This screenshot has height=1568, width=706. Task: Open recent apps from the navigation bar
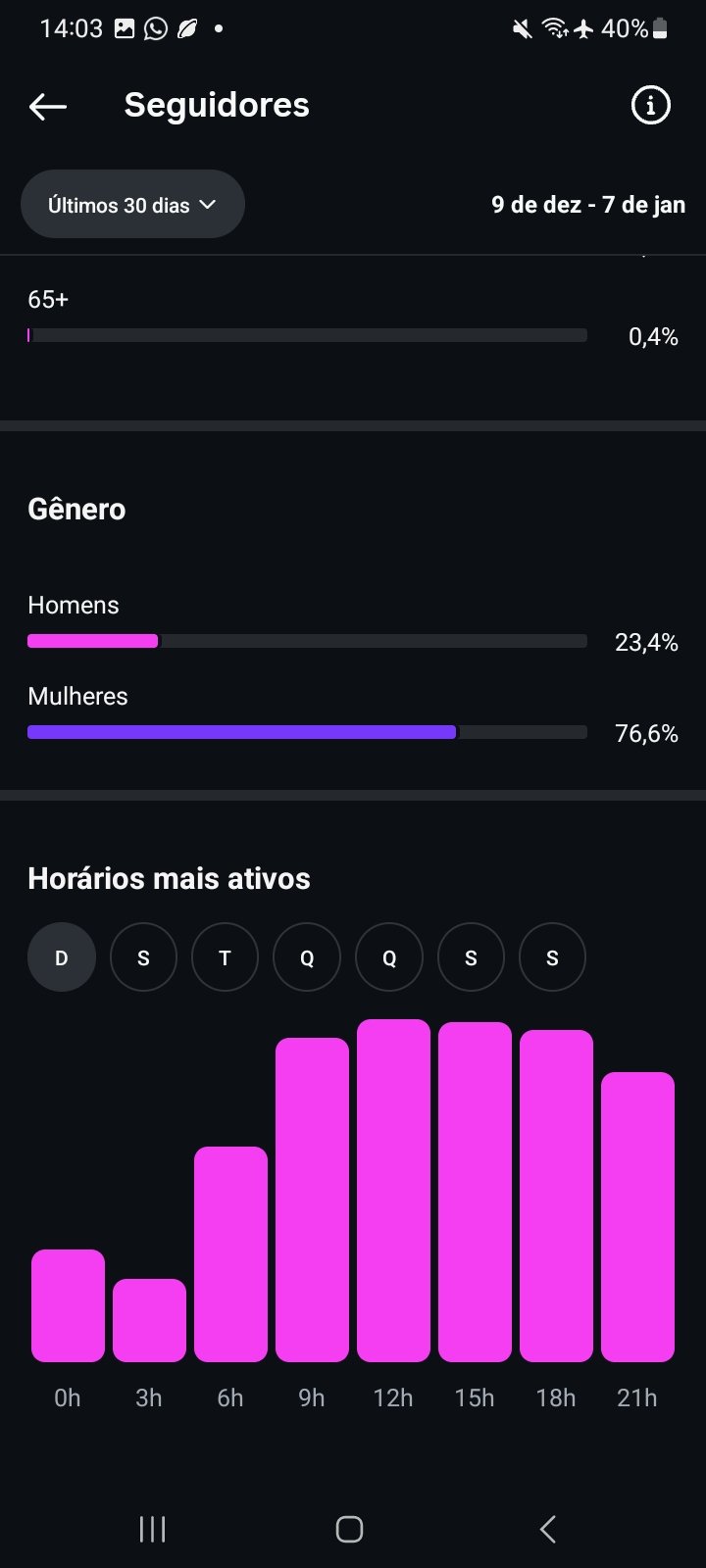152,1529
